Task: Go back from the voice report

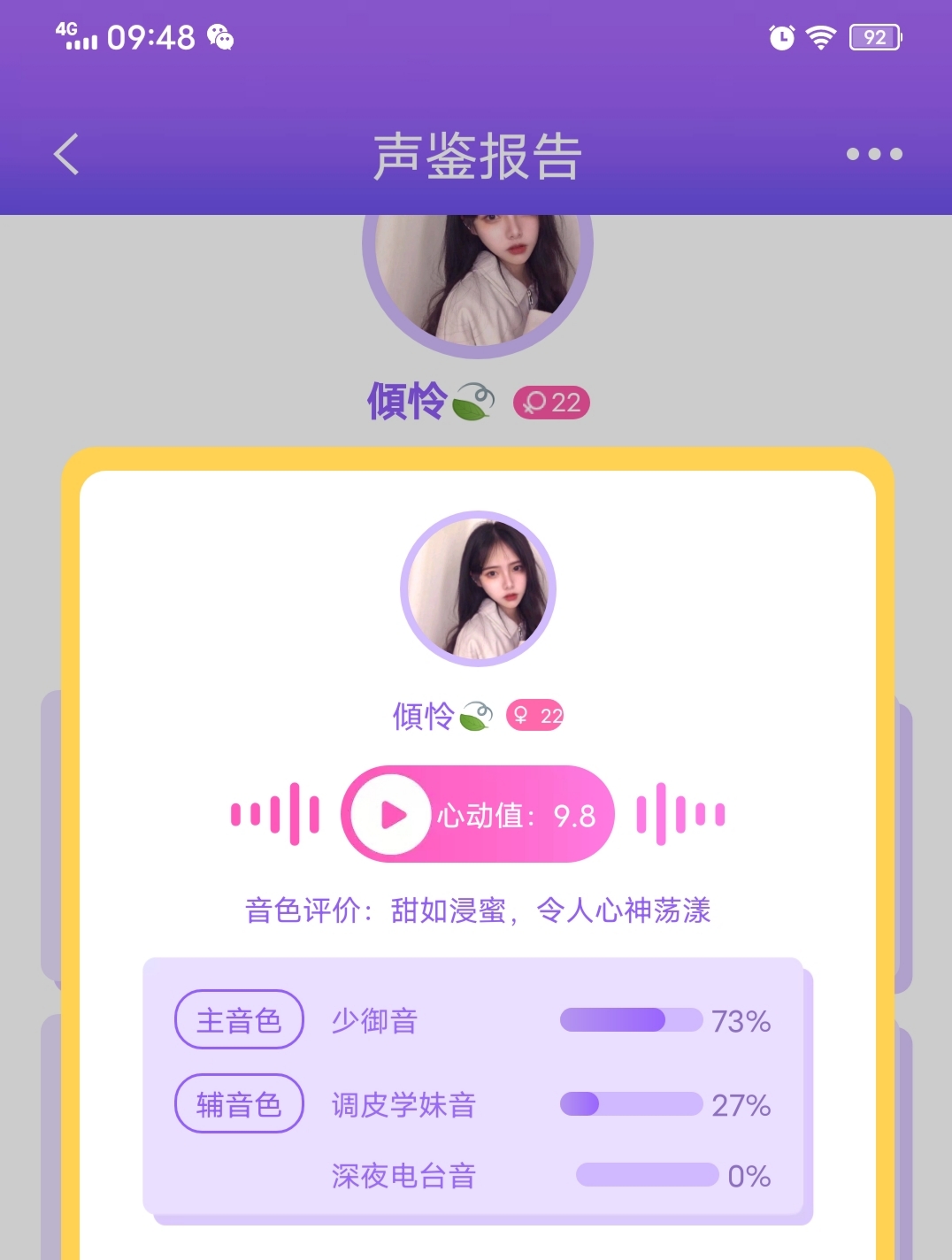Action: tap(66, 154)
